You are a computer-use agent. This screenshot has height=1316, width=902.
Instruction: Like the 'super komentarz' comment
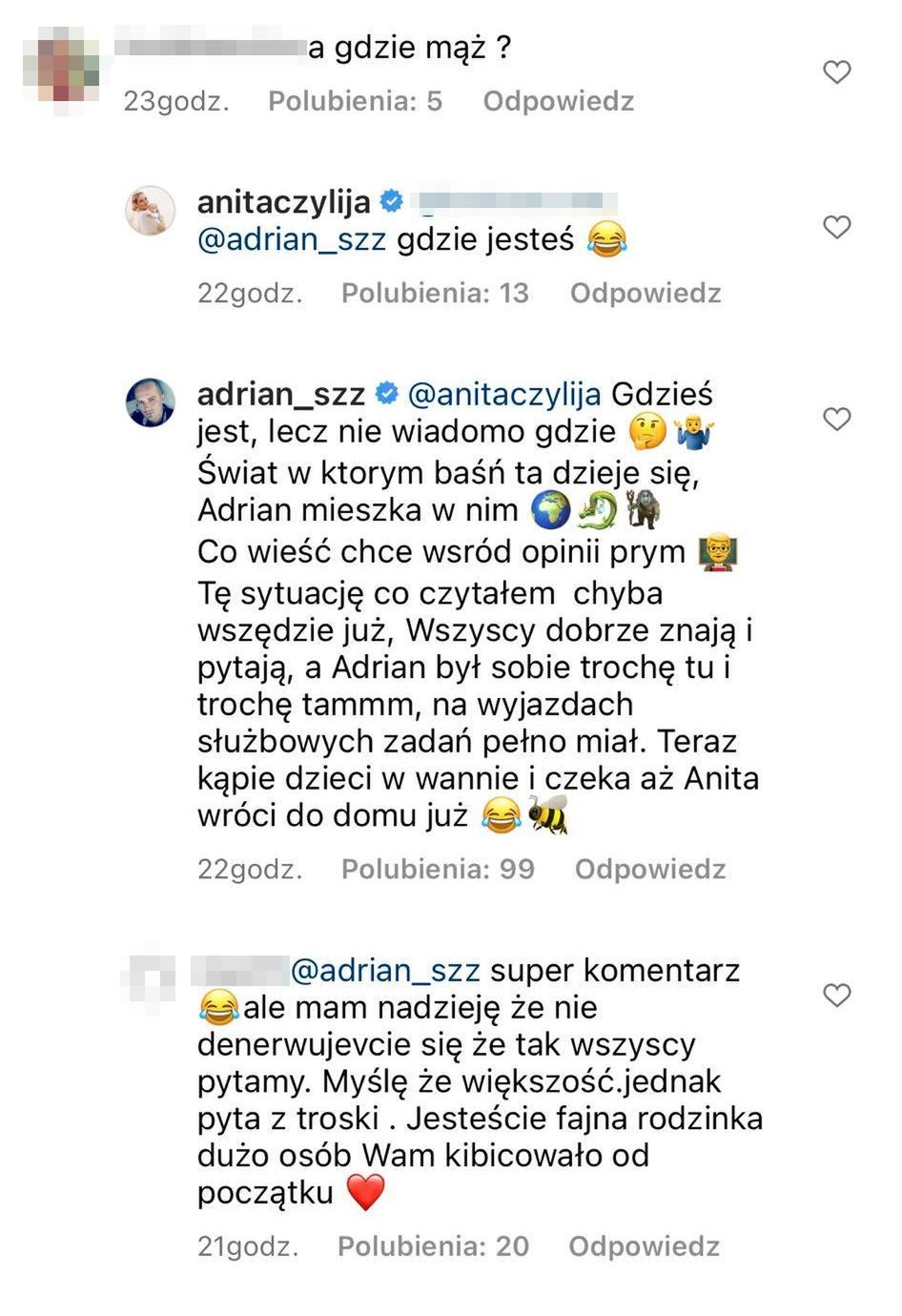coord(836,996)
